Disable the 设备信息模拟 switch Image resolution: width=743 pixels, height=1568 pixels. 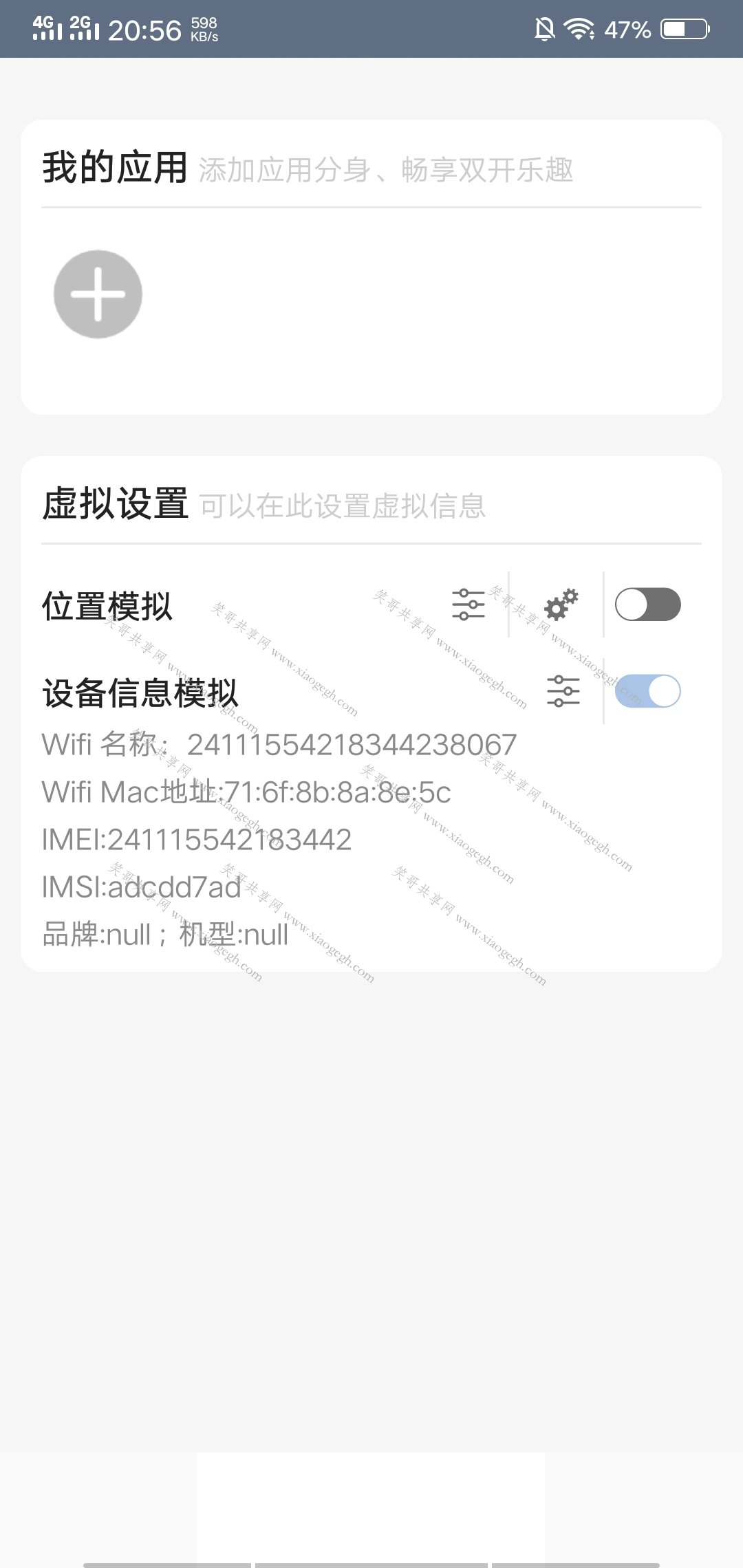pyautogui.click(x=647, y=691)
